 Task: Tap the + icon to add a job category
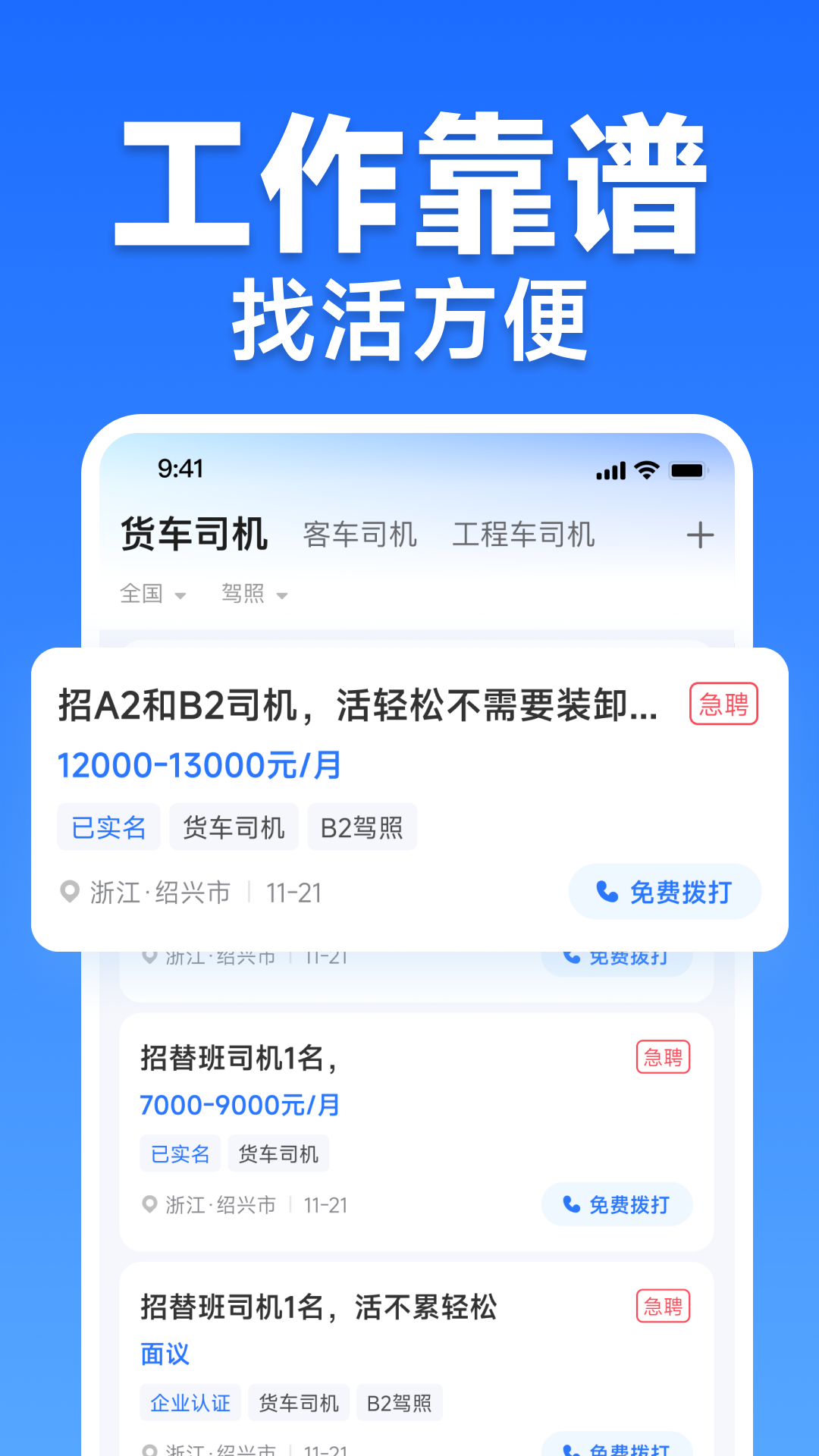[700, 535]
